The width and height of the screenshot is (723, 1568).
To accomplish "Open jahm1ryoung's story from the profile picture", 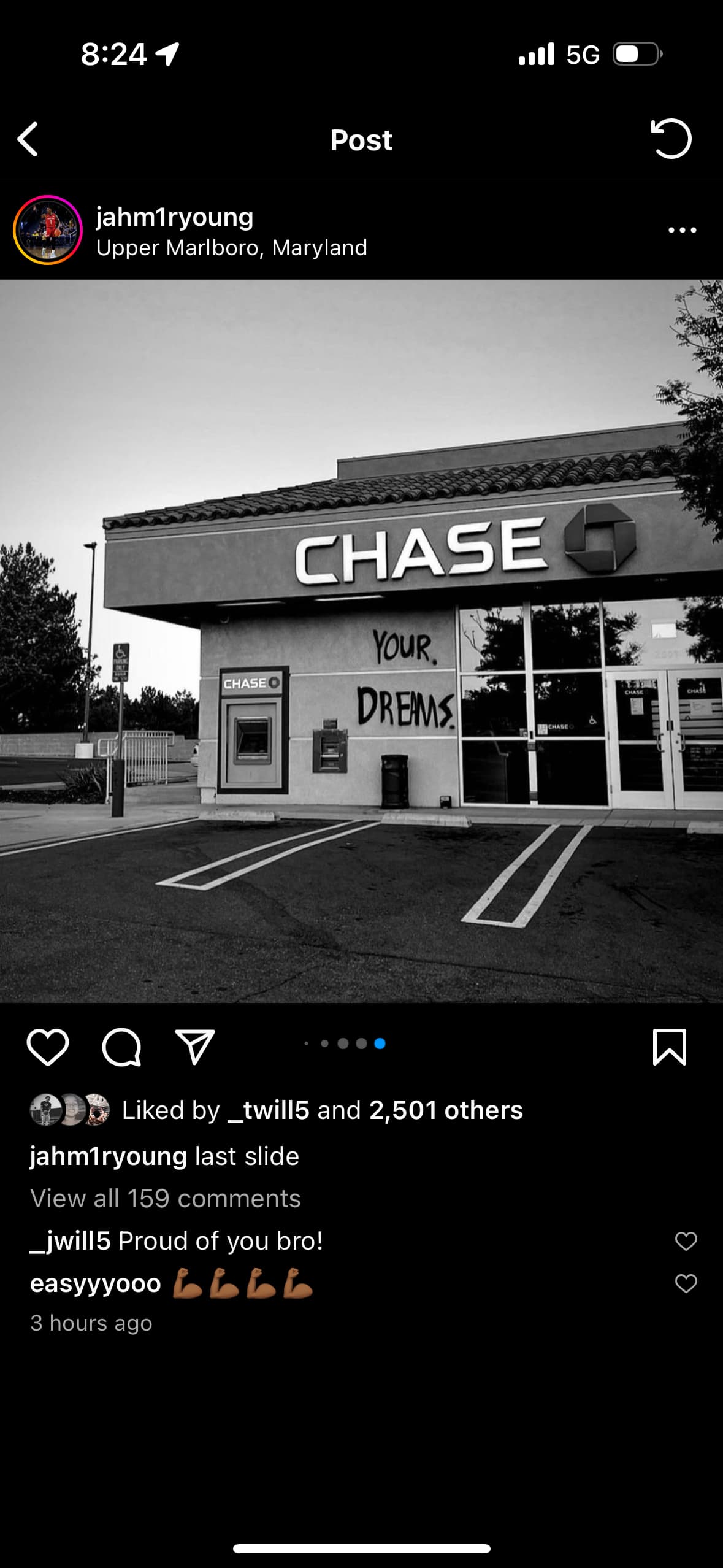I will point(48,230).
